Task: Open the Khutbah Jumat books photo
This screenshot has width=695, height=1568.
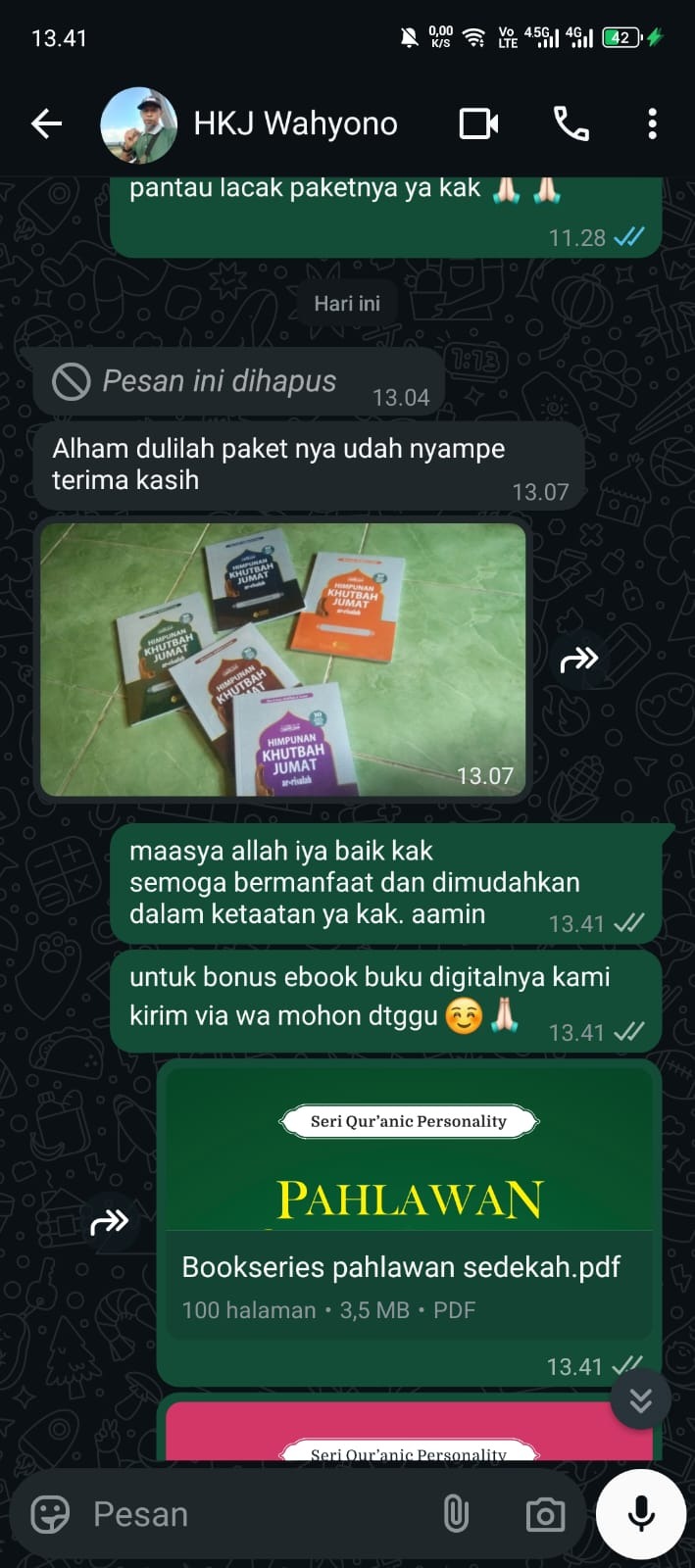Action: (282, 659)
